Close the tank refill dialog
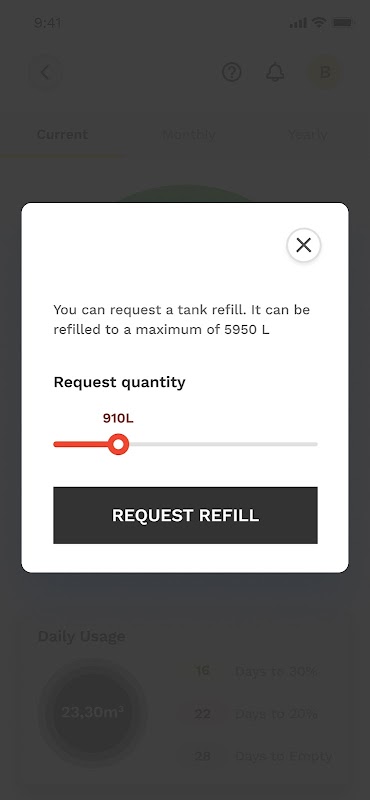The image size is (370, 800). tap(304, 245)
